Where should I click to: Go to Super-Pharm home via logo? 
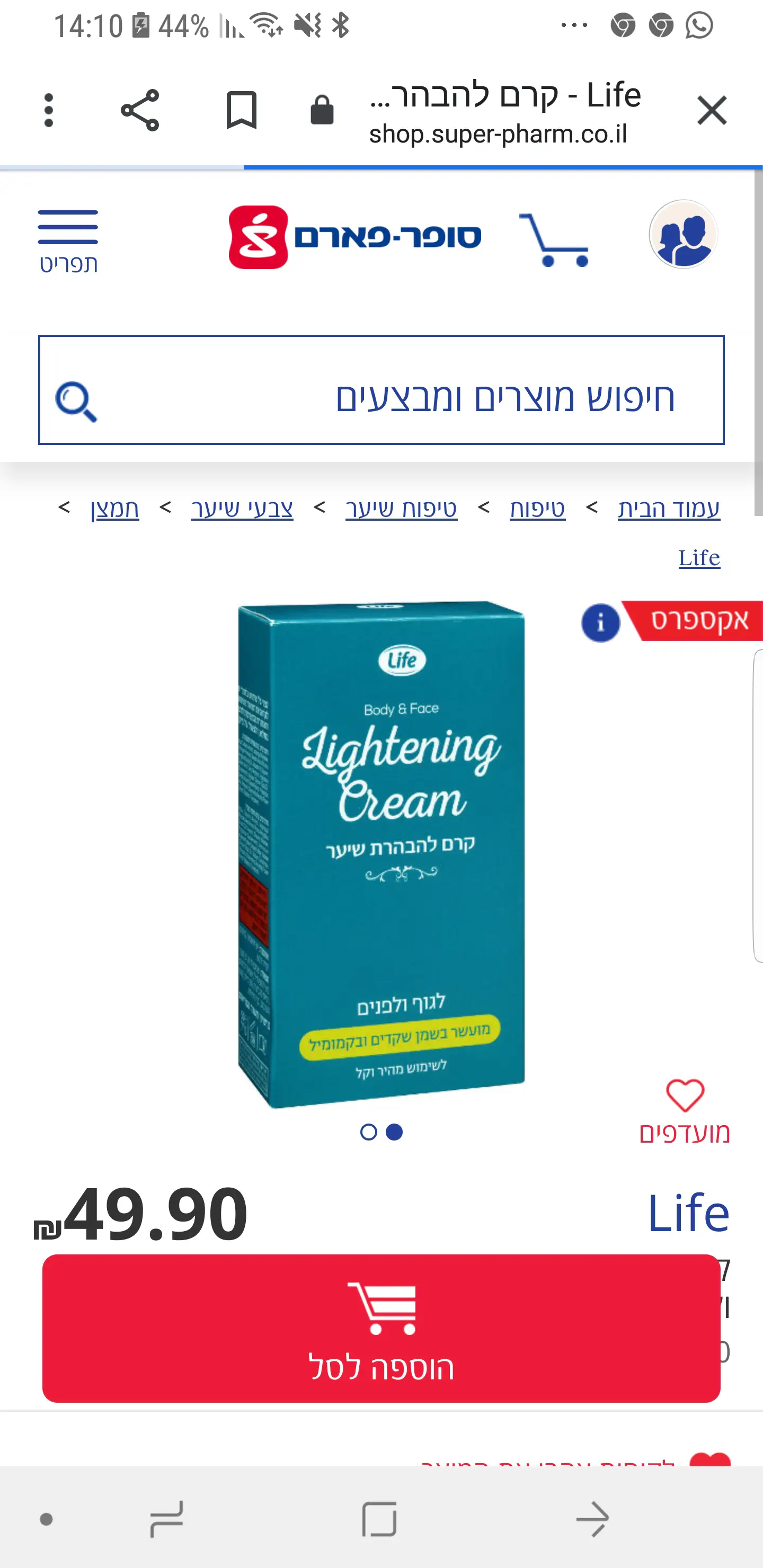354,237
